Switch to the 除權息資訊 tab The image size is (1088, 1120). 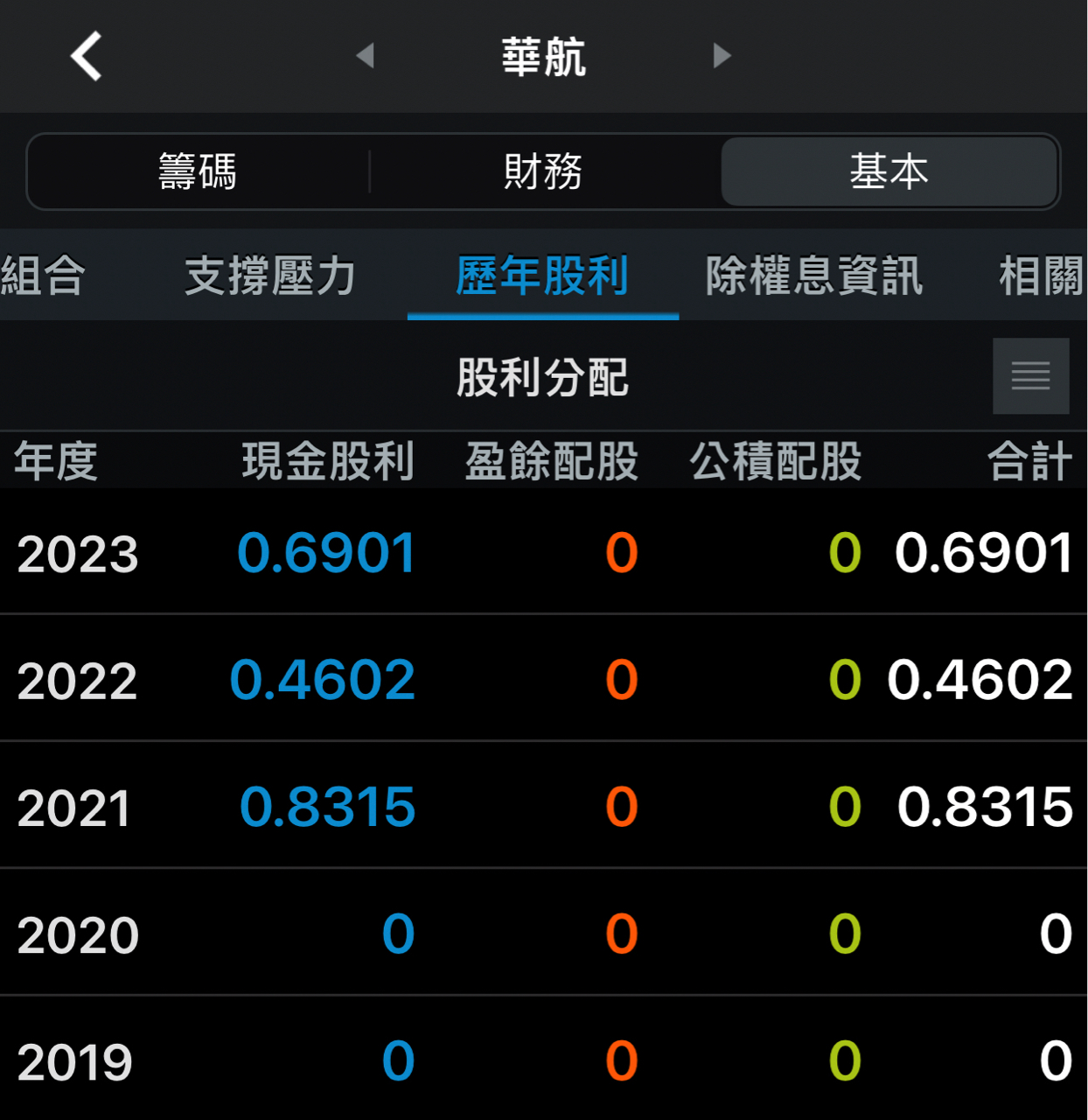coord(814,276)
